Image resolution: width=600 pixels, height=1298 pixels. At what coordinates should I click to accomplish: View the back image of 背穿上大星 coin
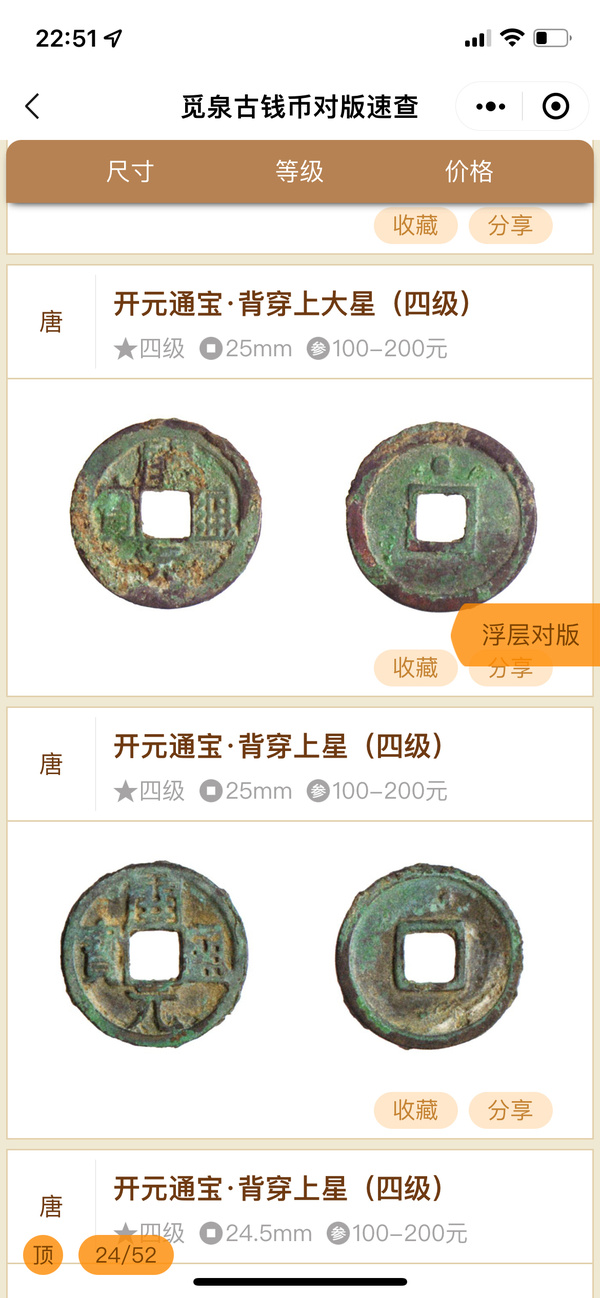(x=441, y=516)
